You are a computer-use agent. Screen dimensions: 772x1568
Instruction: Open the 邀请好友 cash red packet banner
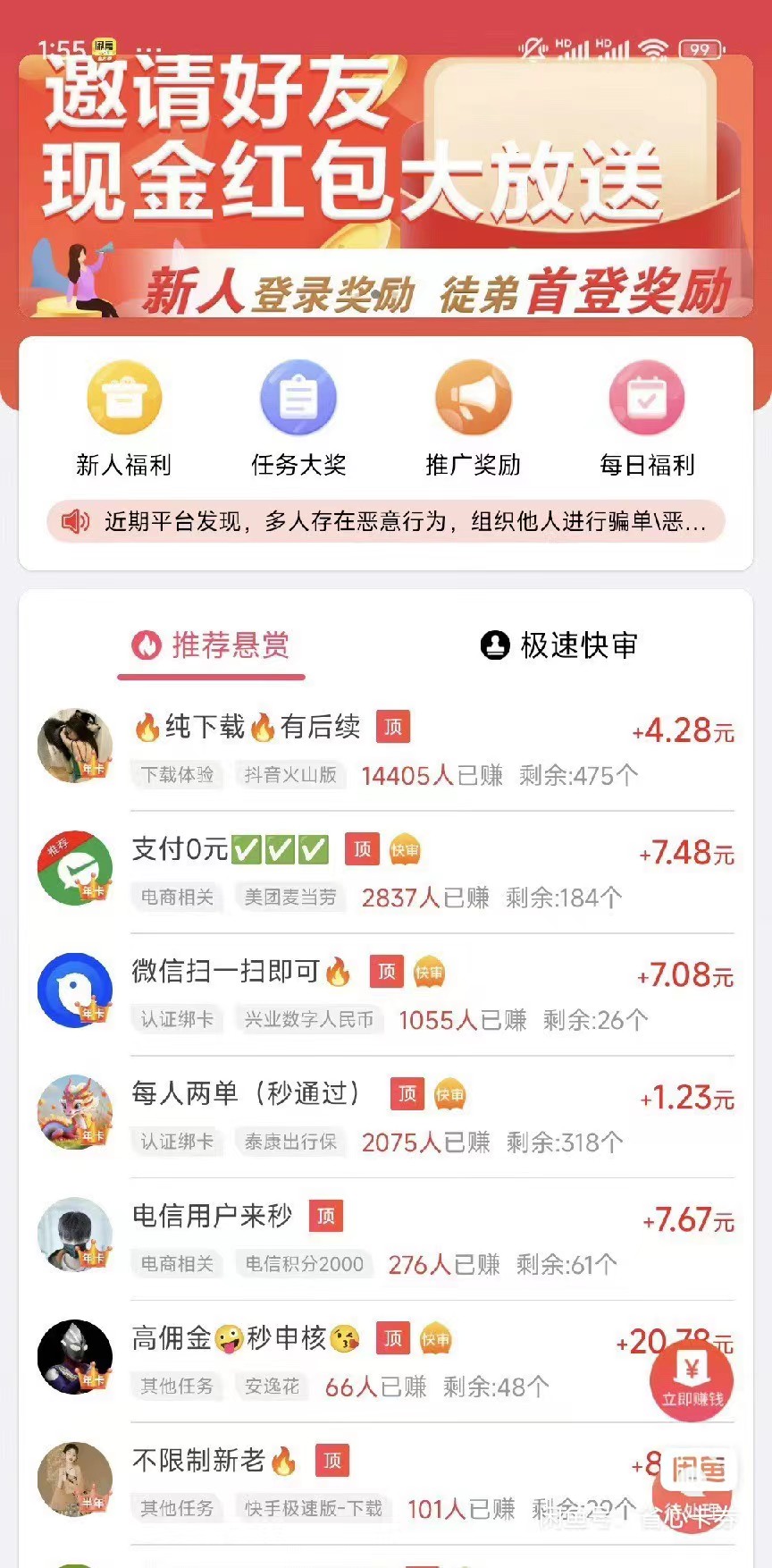386,188
